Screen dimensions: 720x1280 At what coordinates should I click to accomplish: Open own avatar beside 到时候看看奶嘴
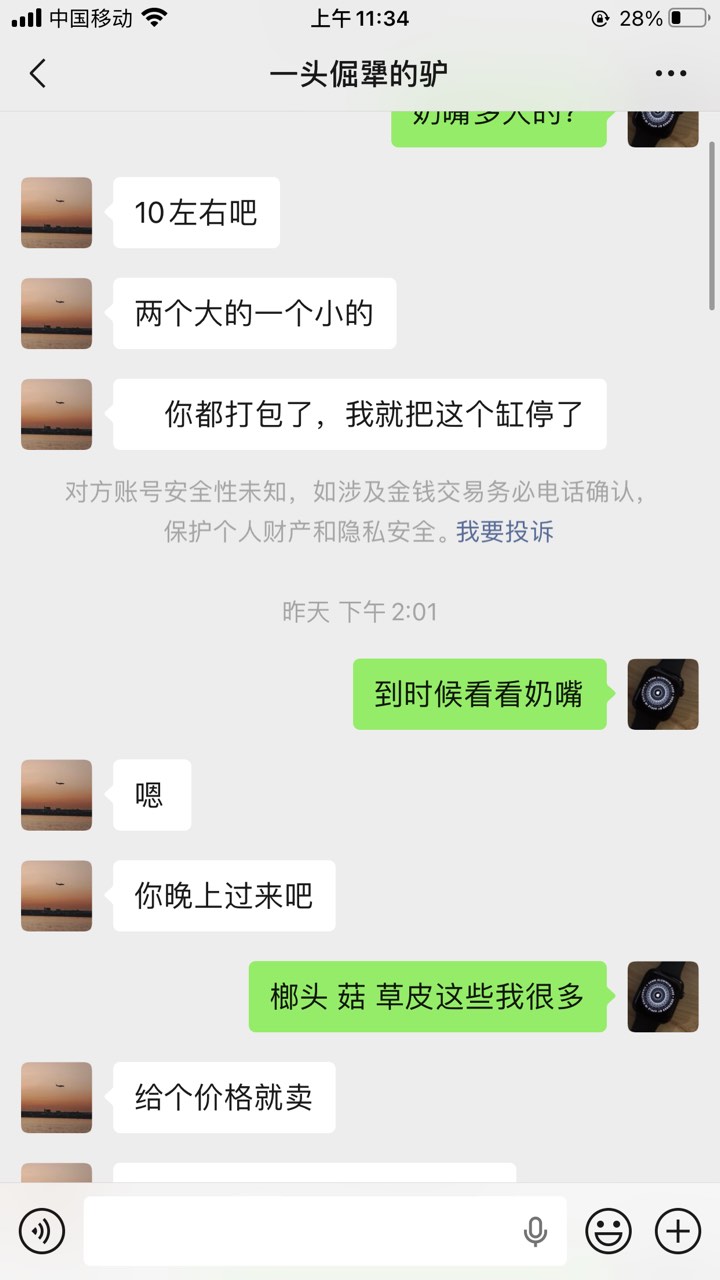(662, 694)
